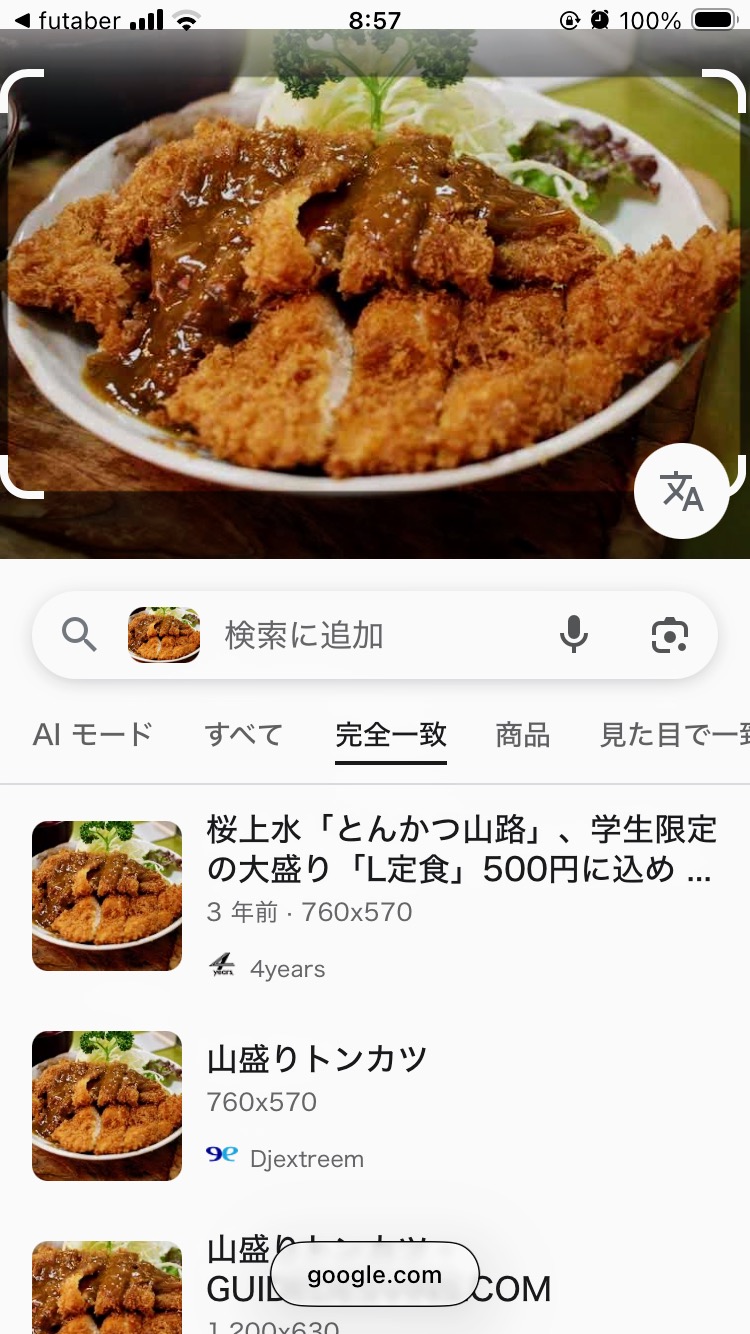Tap the google.com address pill
The width and height of the screenshot is (750, 1334).
pyautogui.click(x=375, y=1275)
